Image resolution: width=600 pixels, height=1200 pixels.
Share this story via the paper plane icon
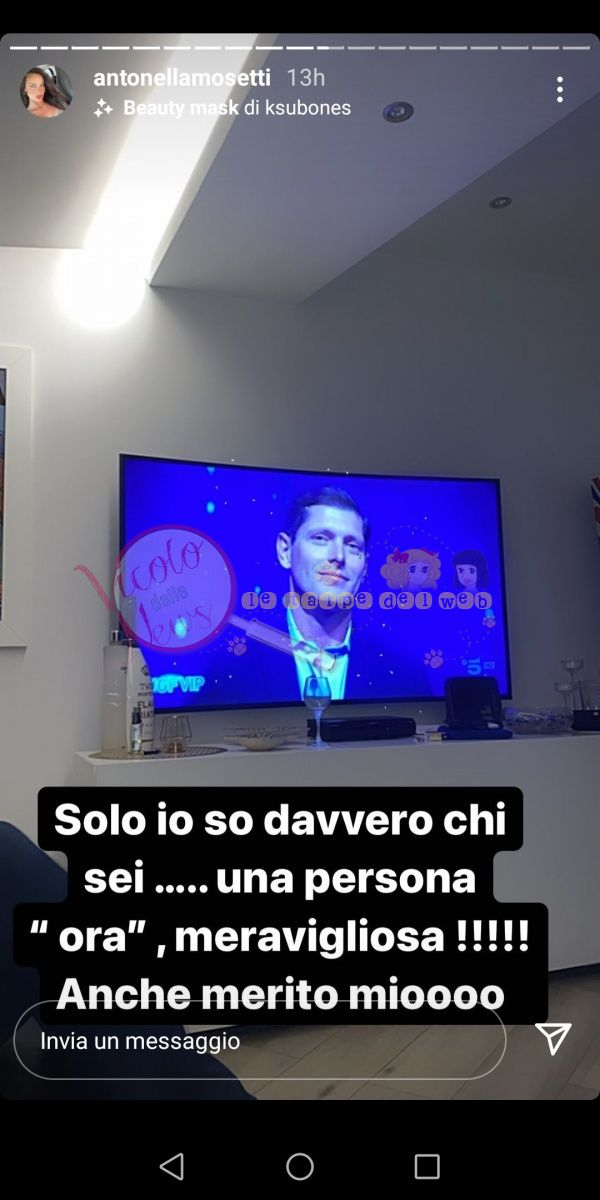[x=553, y=1039]
